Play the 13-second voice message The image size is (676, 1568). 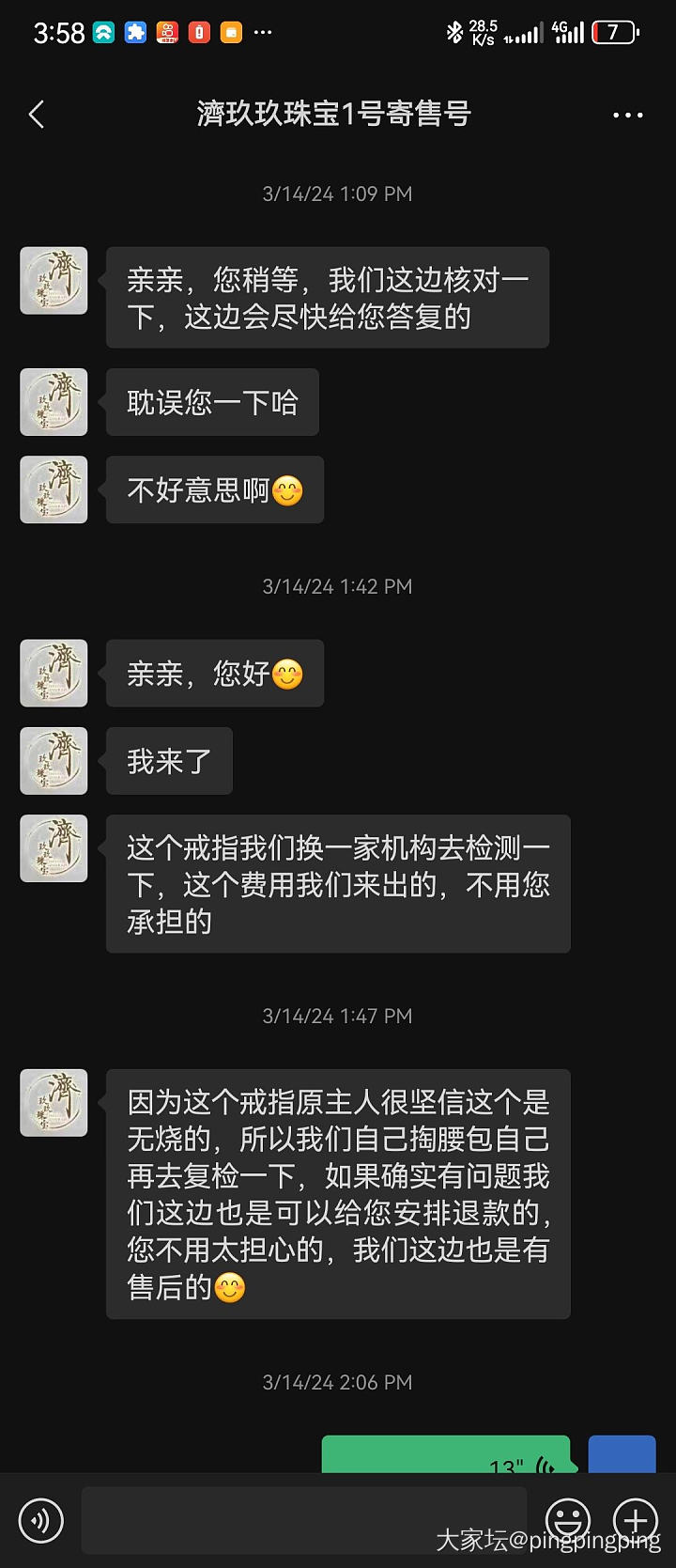click(x=446, y=1455)
